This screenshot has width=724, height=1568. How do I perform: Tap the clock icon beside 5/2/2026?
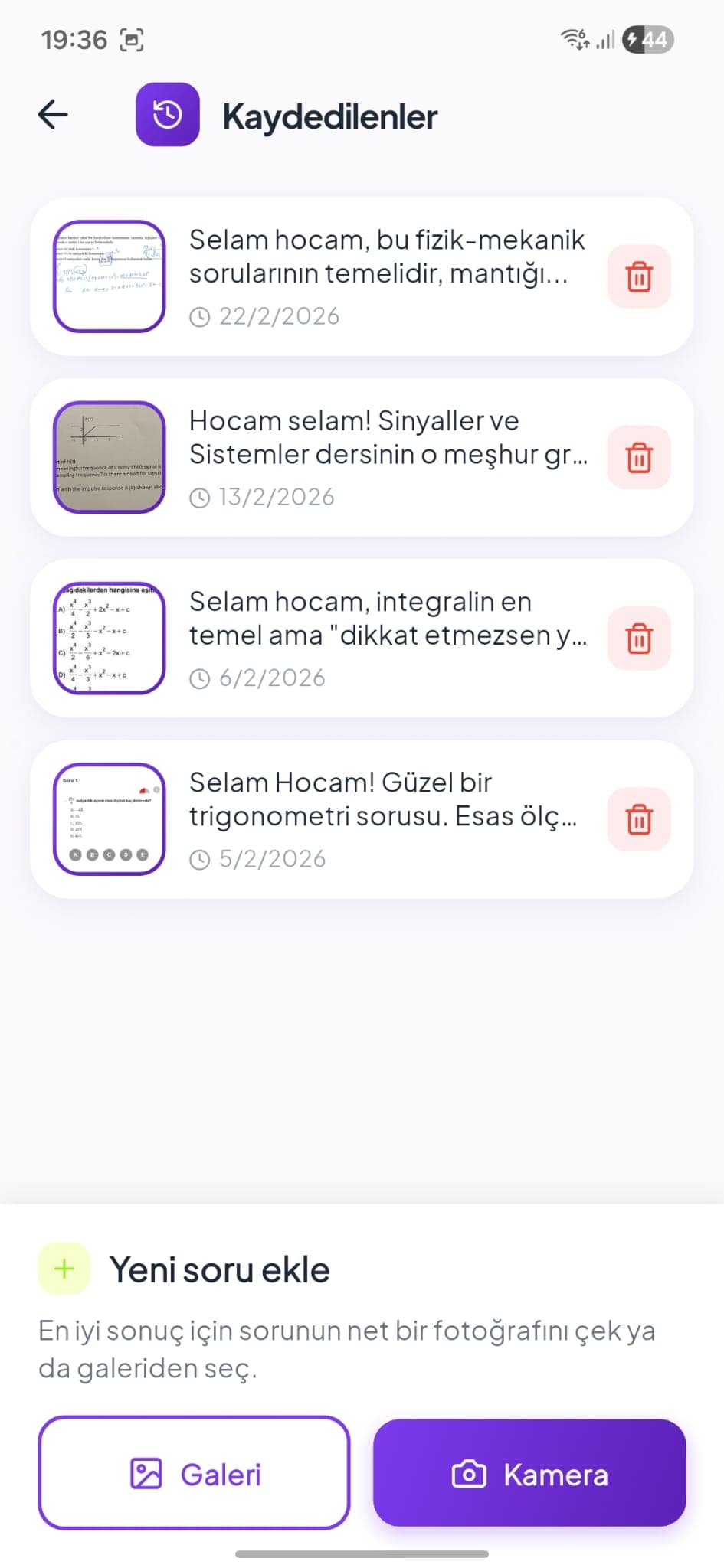coord(200,859)
